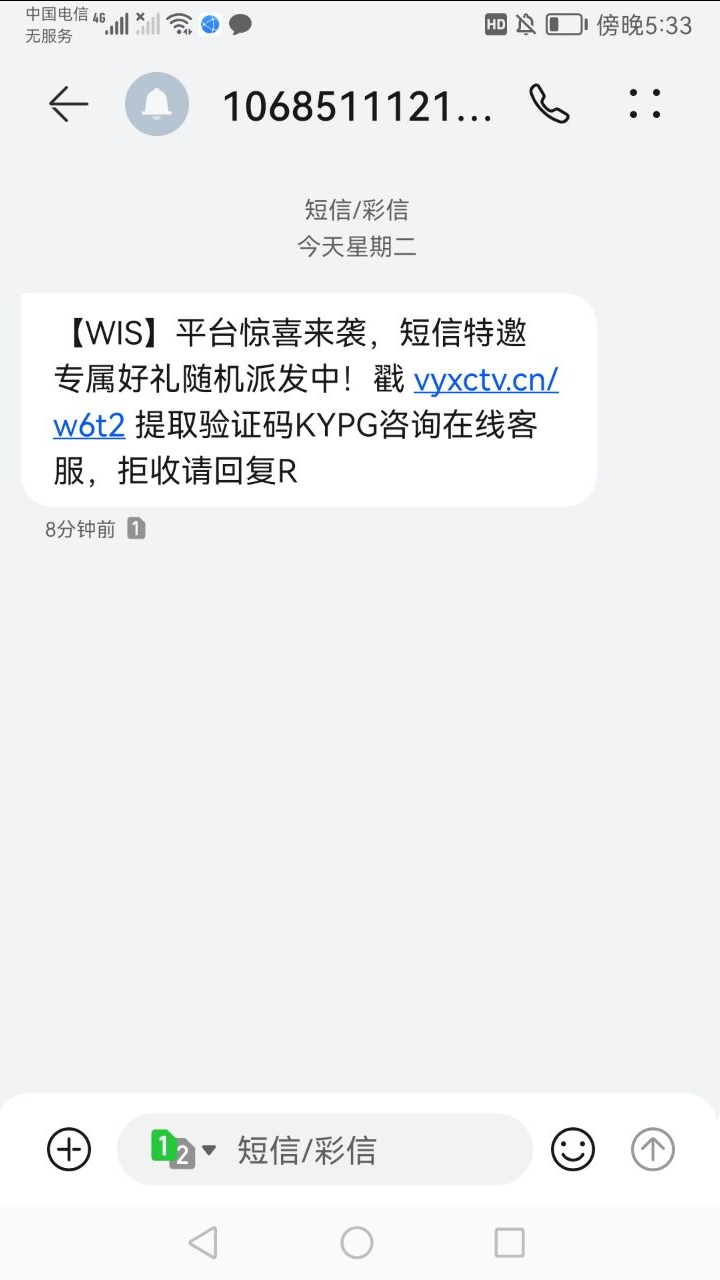Go to the system home screen
Screen dimensions: 720x1280
[357, 1243]
